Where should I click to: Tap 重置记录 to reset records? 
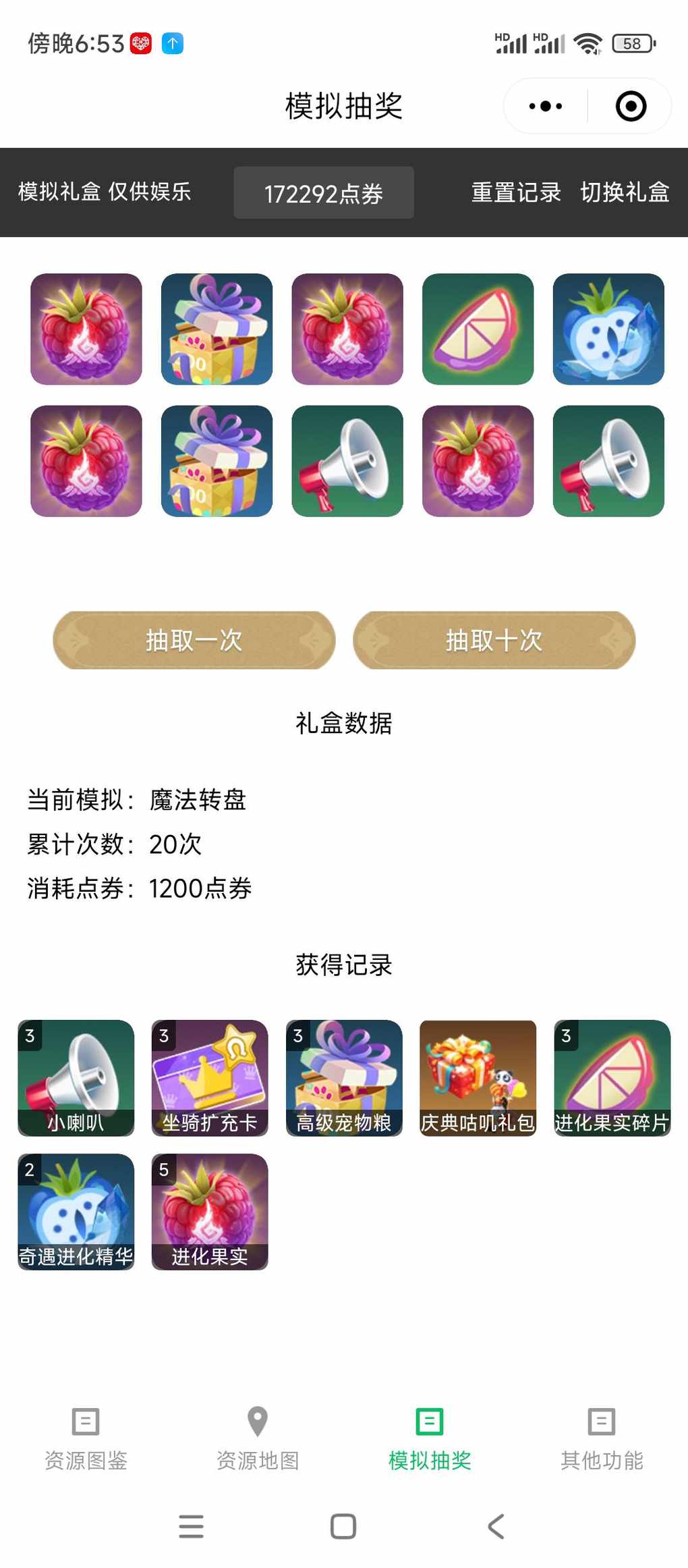click(x=515, y=192)
